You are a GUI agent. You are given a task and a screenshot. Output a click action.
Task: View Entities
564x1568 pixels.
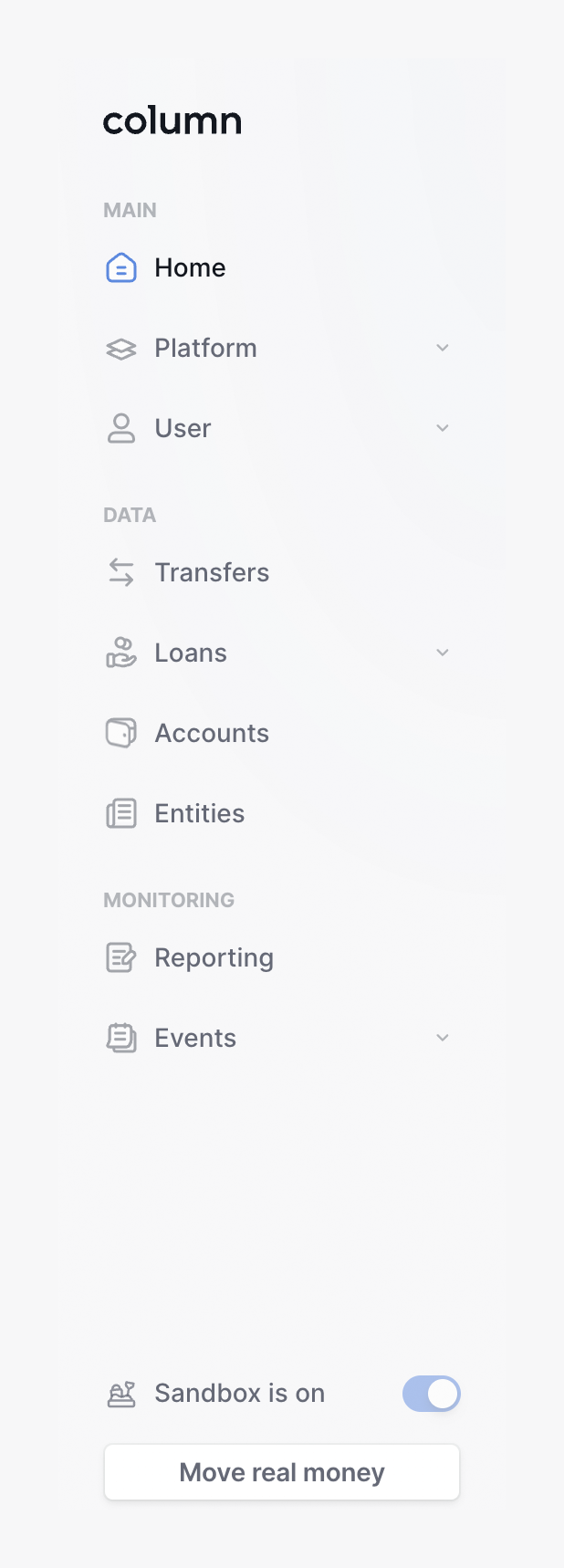tap(199, 814)
